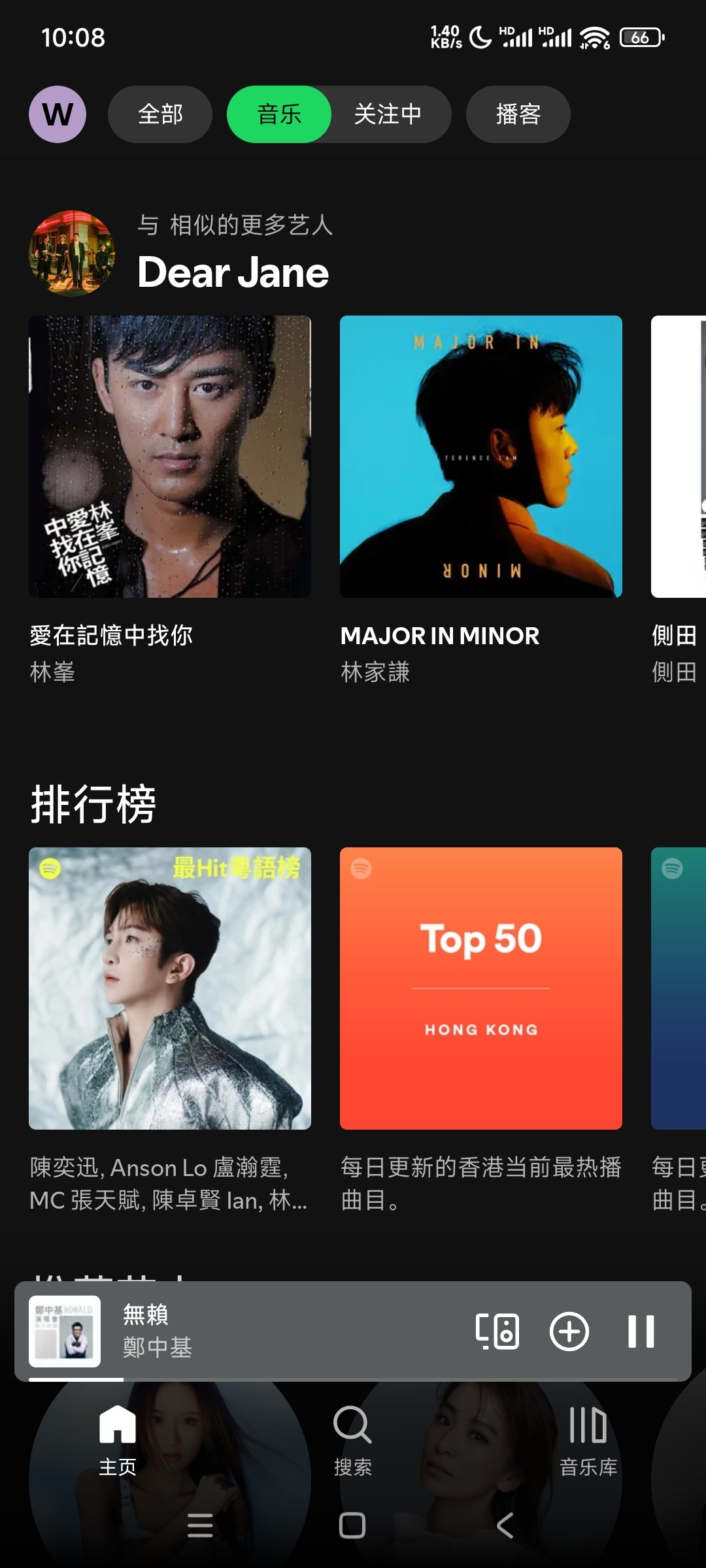Tap the system home button

pos(352,1526)
